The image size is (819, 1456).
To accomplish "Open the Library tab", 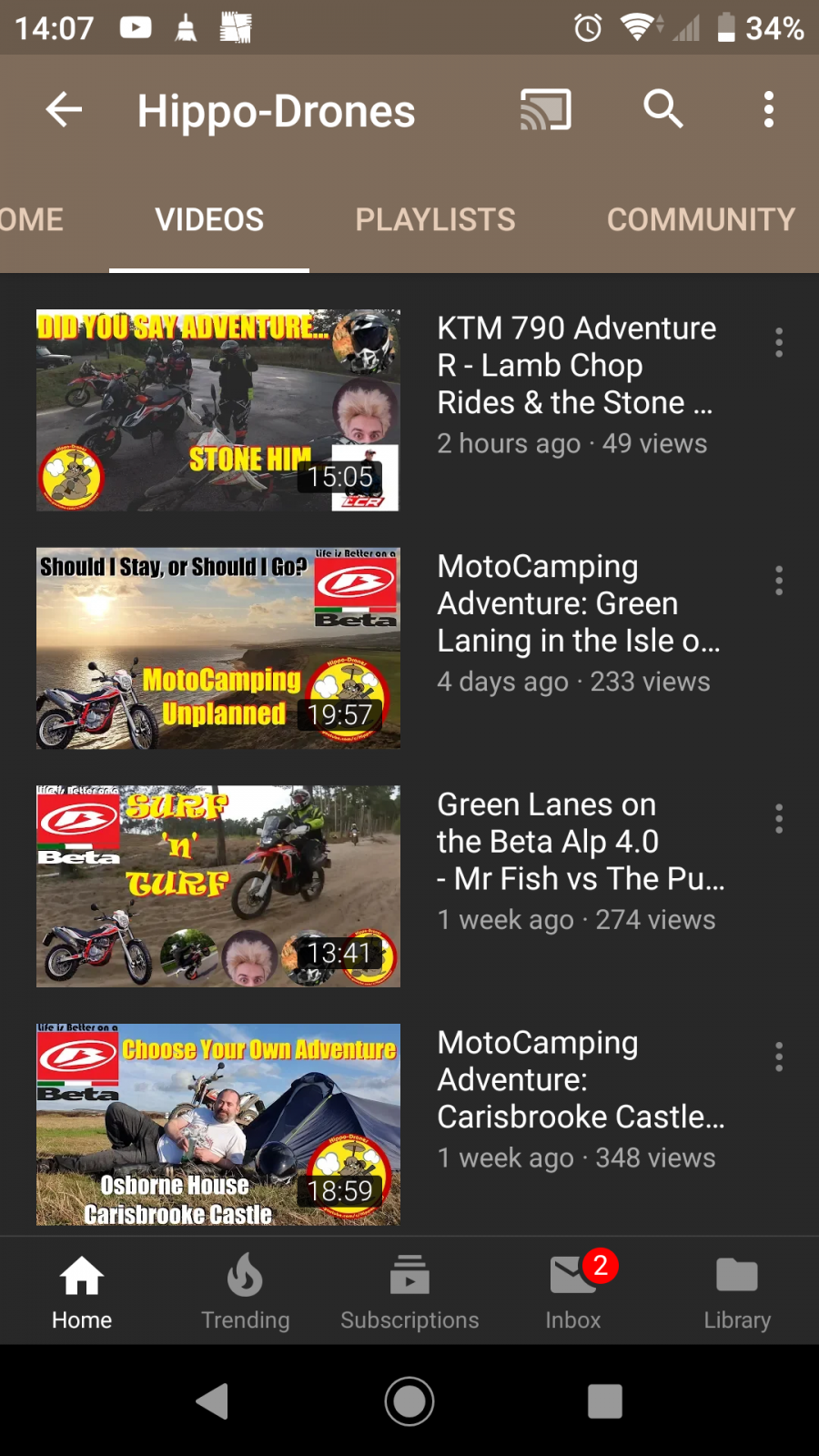I will (737, 1290).
